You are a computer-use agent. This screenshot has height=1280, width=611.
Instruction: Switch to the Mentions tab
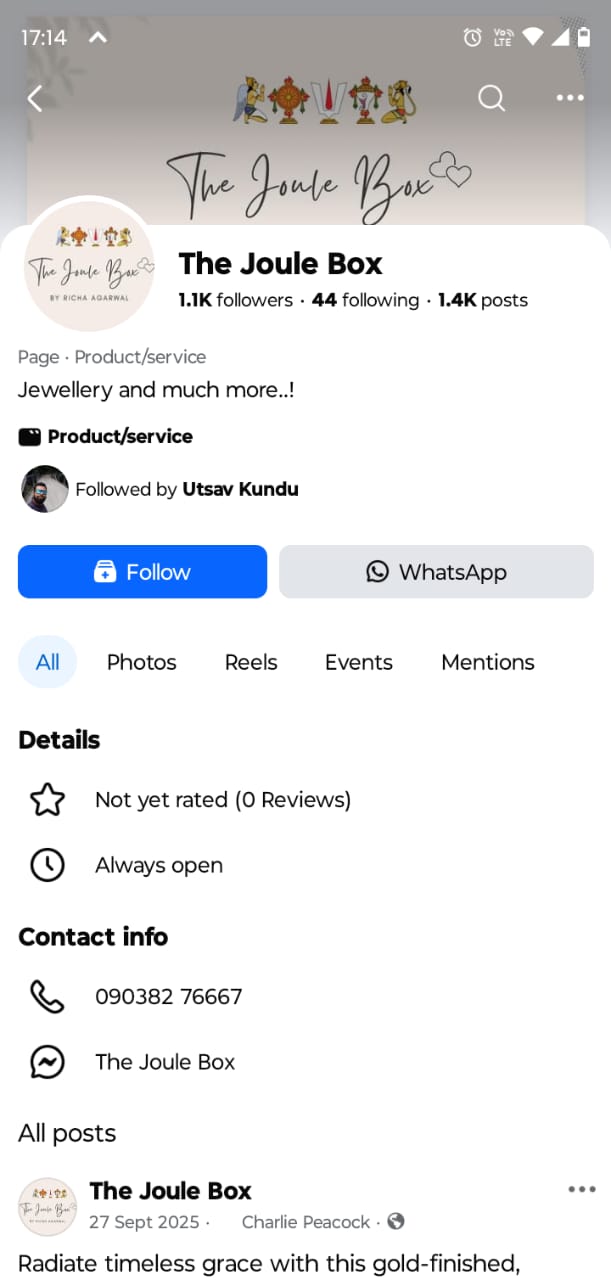point(487,662)
